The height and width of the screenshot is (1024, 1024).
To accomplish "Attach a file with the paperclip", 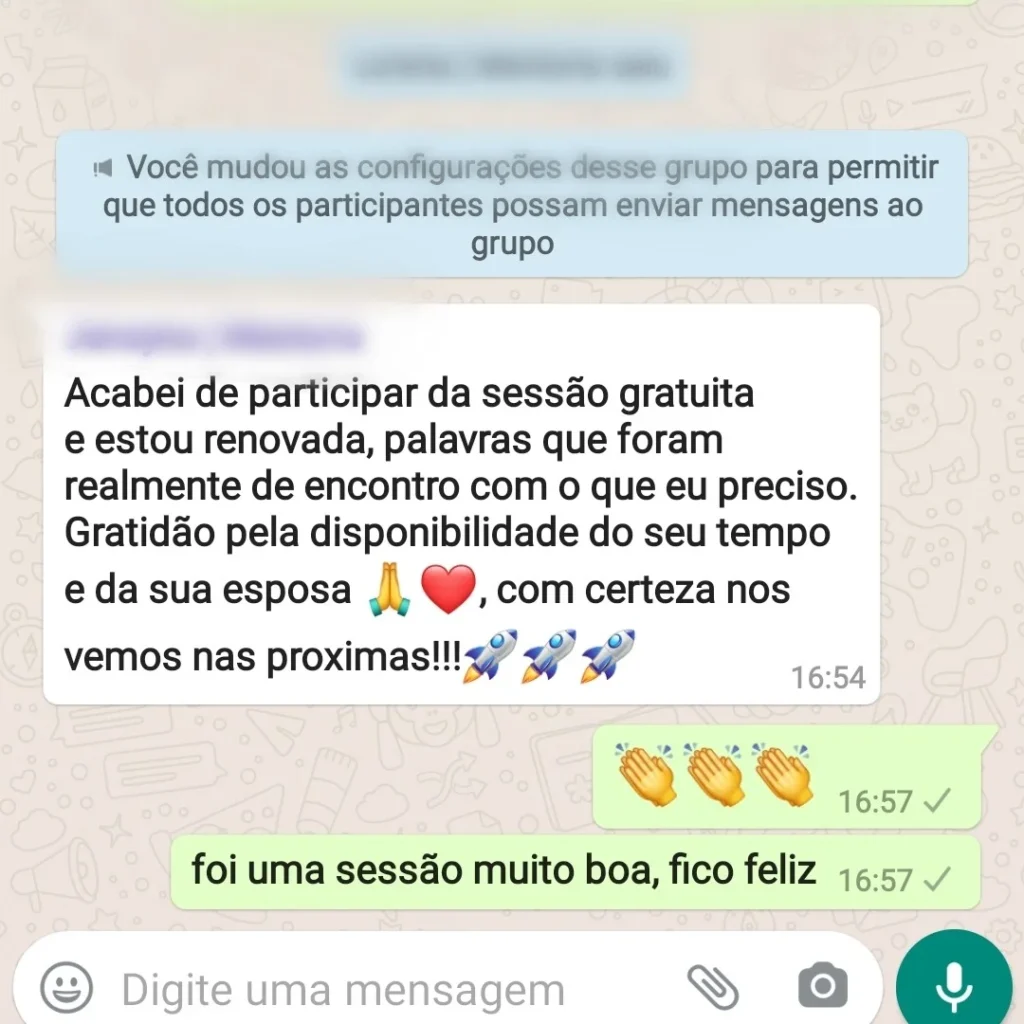I will pos(713,987).
